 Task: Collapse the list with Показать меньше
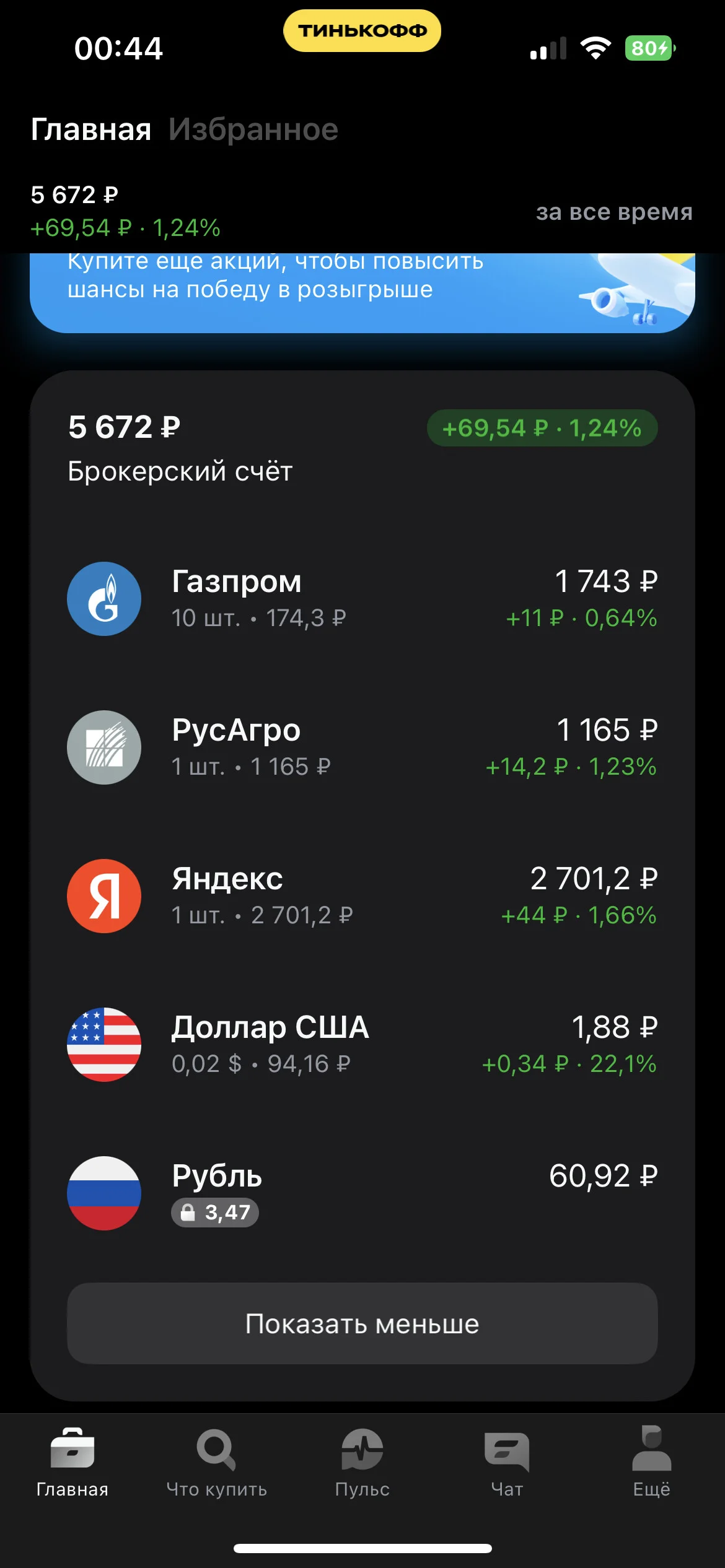click(x=362, y=1323)
